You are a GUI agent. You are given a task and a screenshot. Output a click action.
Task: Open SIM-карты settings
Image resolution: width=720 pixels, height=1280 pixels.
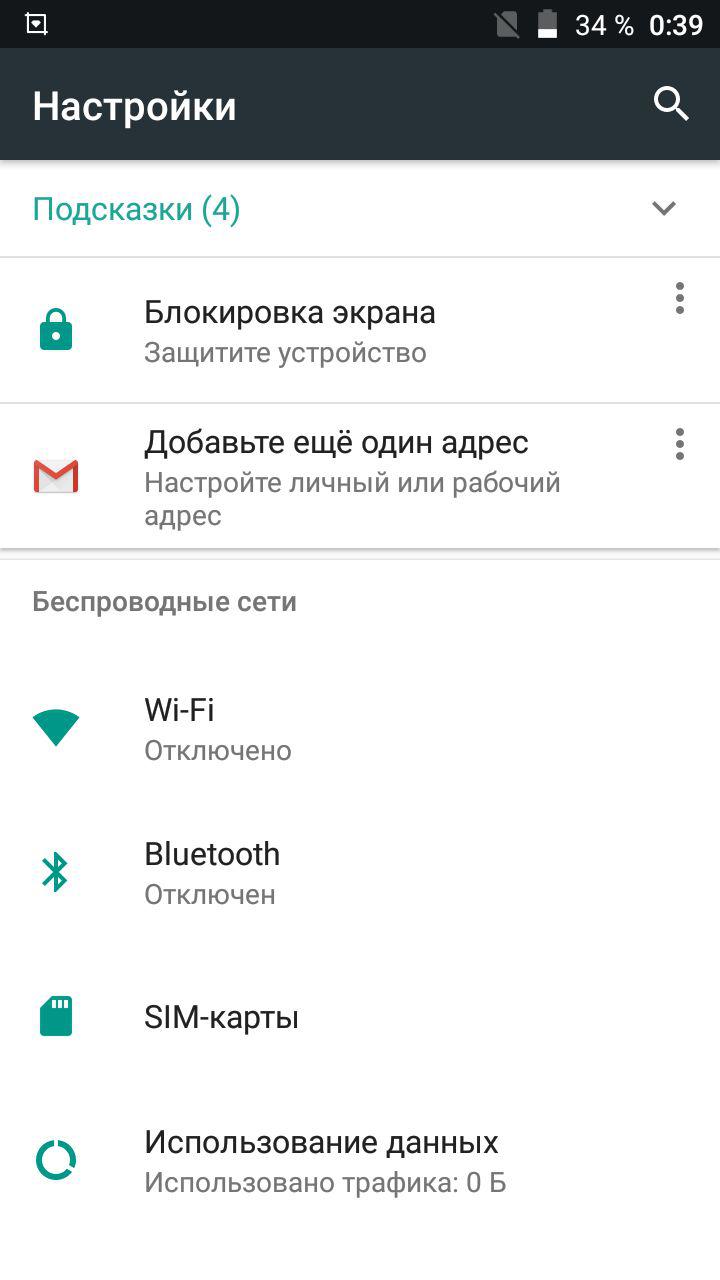(360, 1017)
